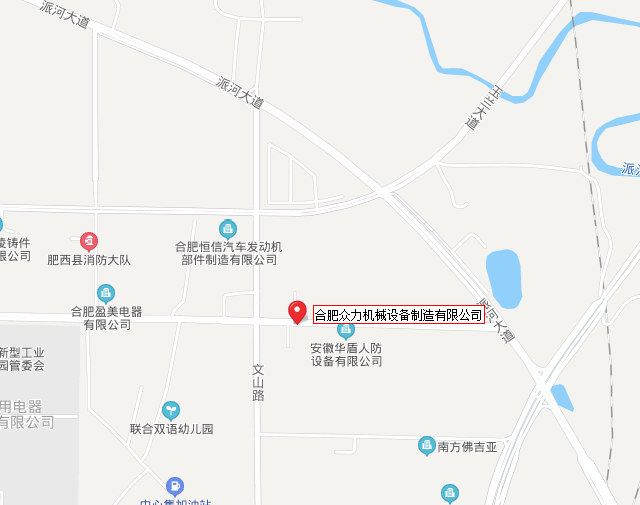Tap the red location pin marker

(x=297, y=311)
